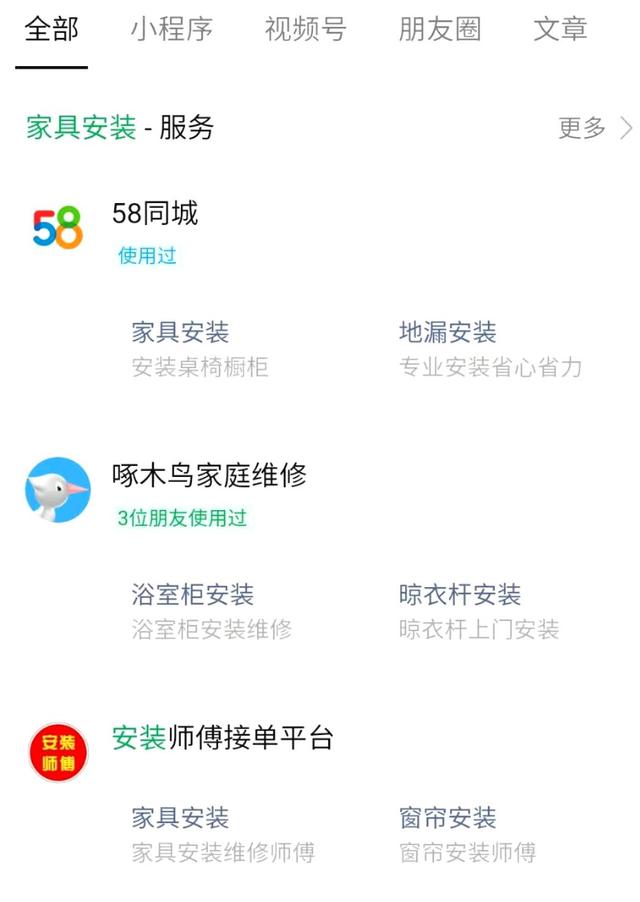The height and width of the screenshot is (902, 640).
Task: Open 啄木鸟家庭维修 mini program
Action: (x=209, y=476)
